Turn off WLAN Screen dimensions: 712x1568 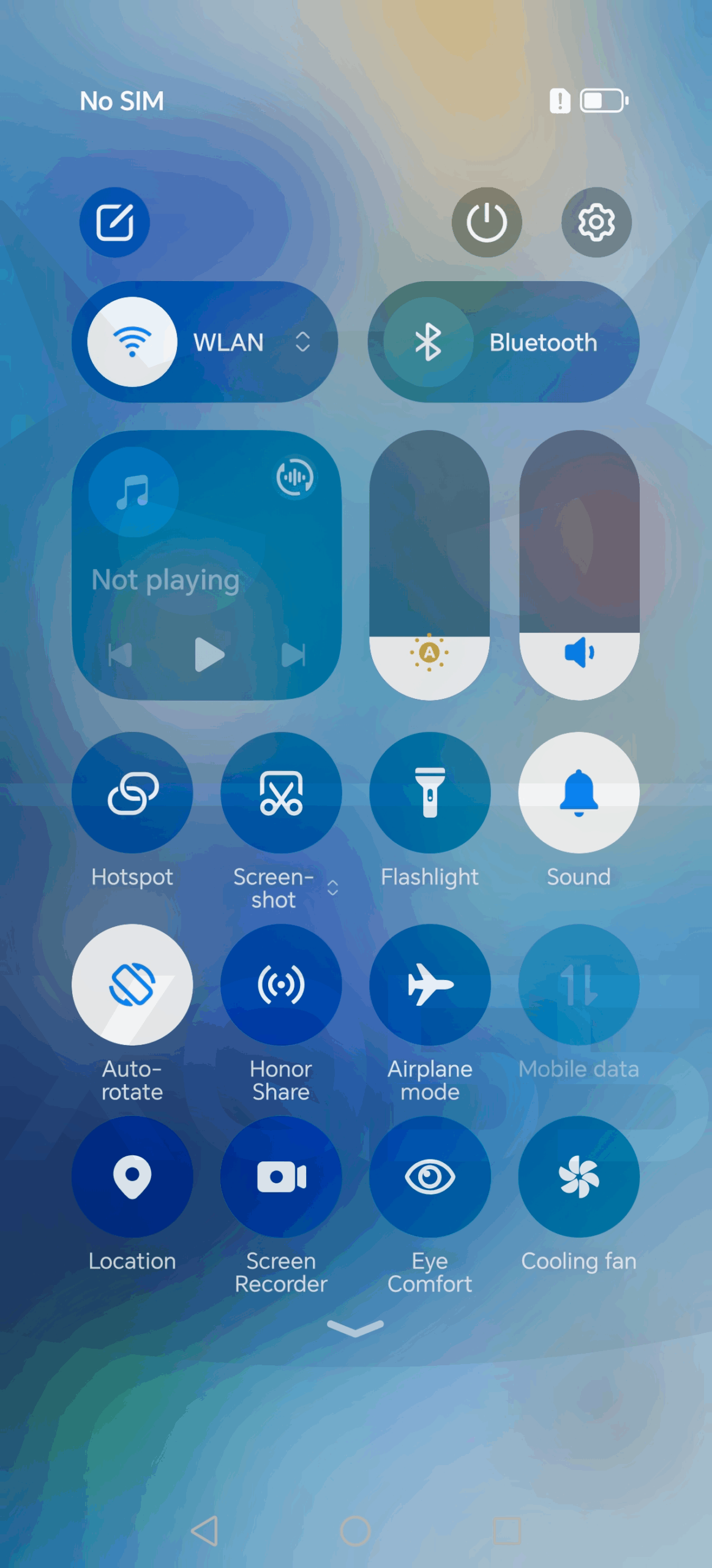coord(132,342)
